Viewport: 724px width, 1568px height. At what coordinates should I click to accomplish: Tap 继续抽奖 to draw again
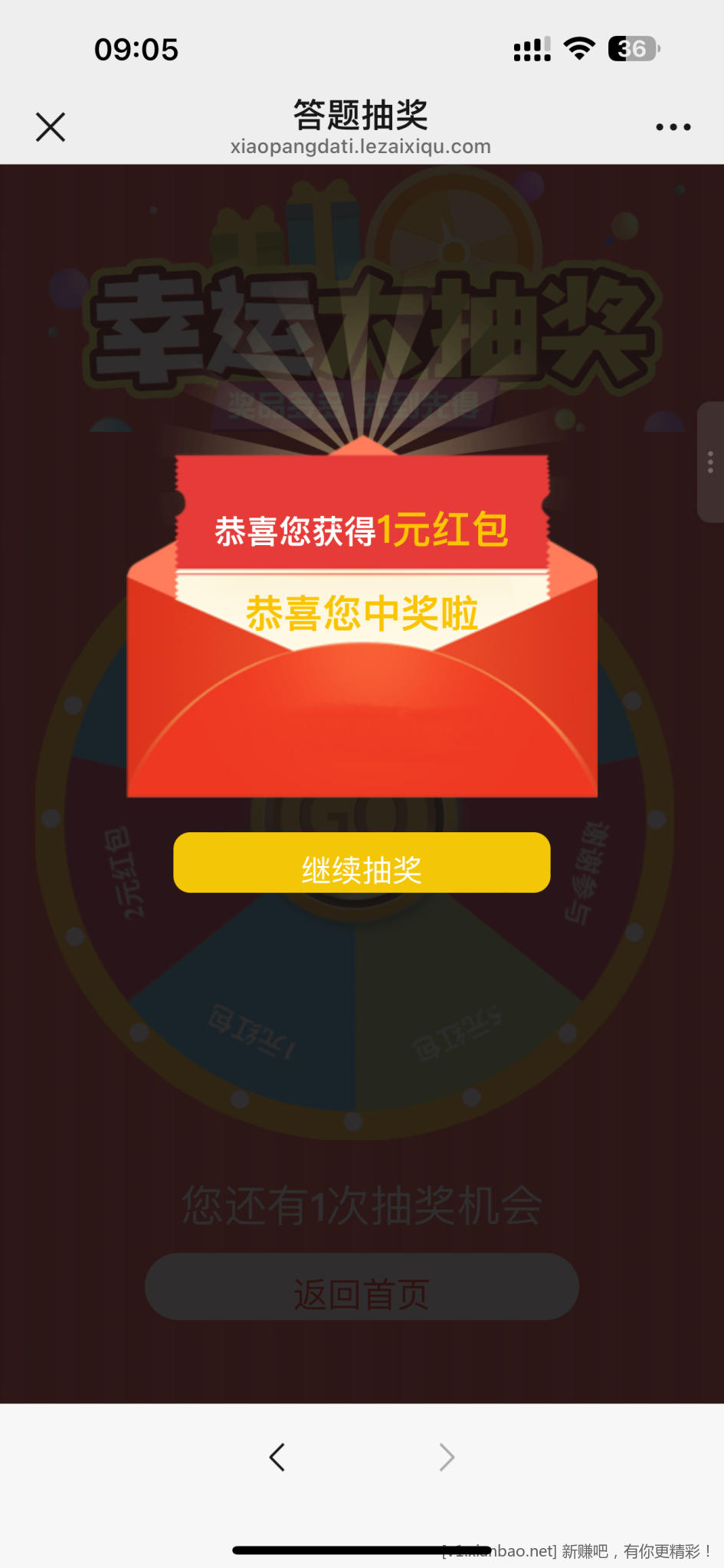point(362,863)
